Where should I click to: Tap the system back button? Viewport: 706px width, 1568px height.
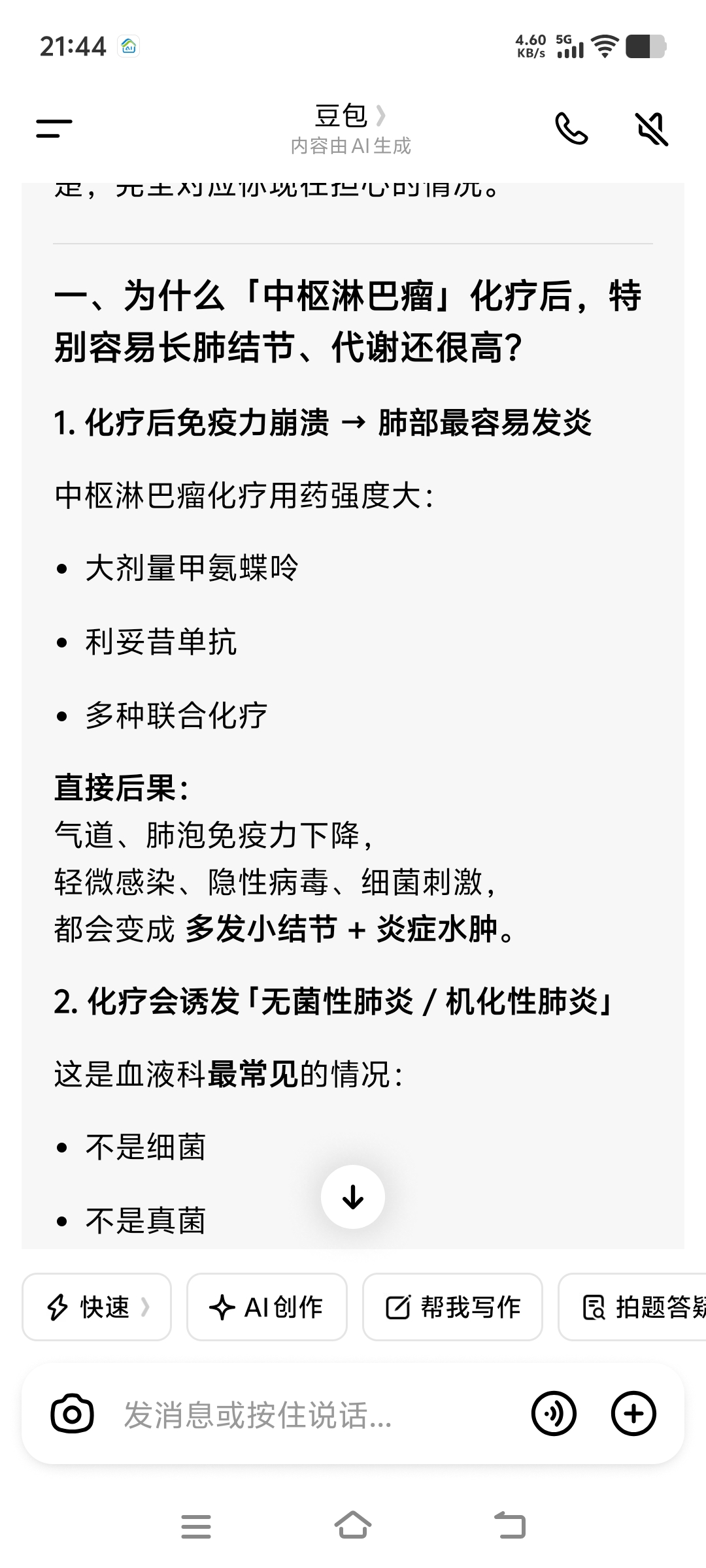click(x=510, y=1526)
